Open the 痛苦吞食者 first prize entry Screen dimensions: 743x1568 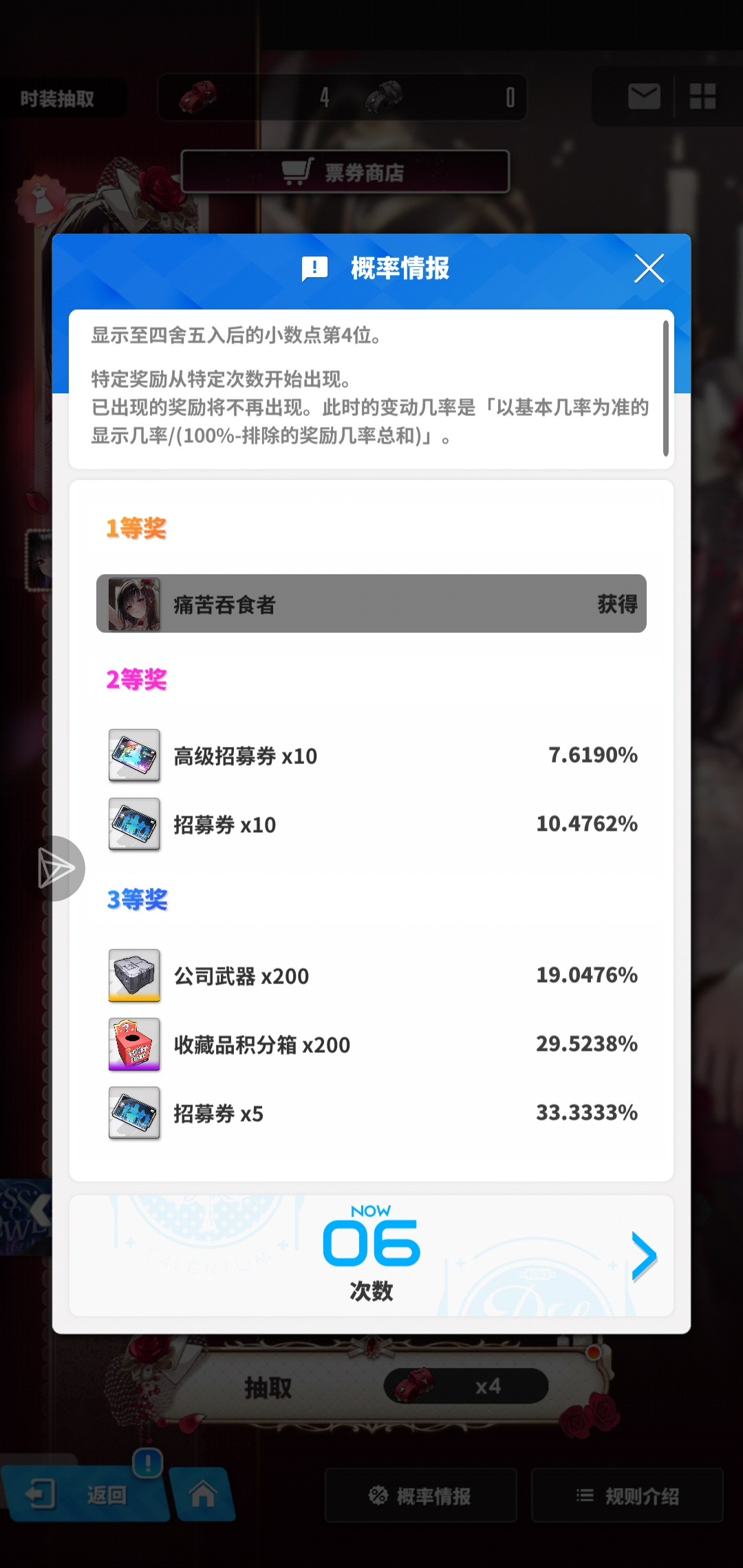click(x=371, y=604)
